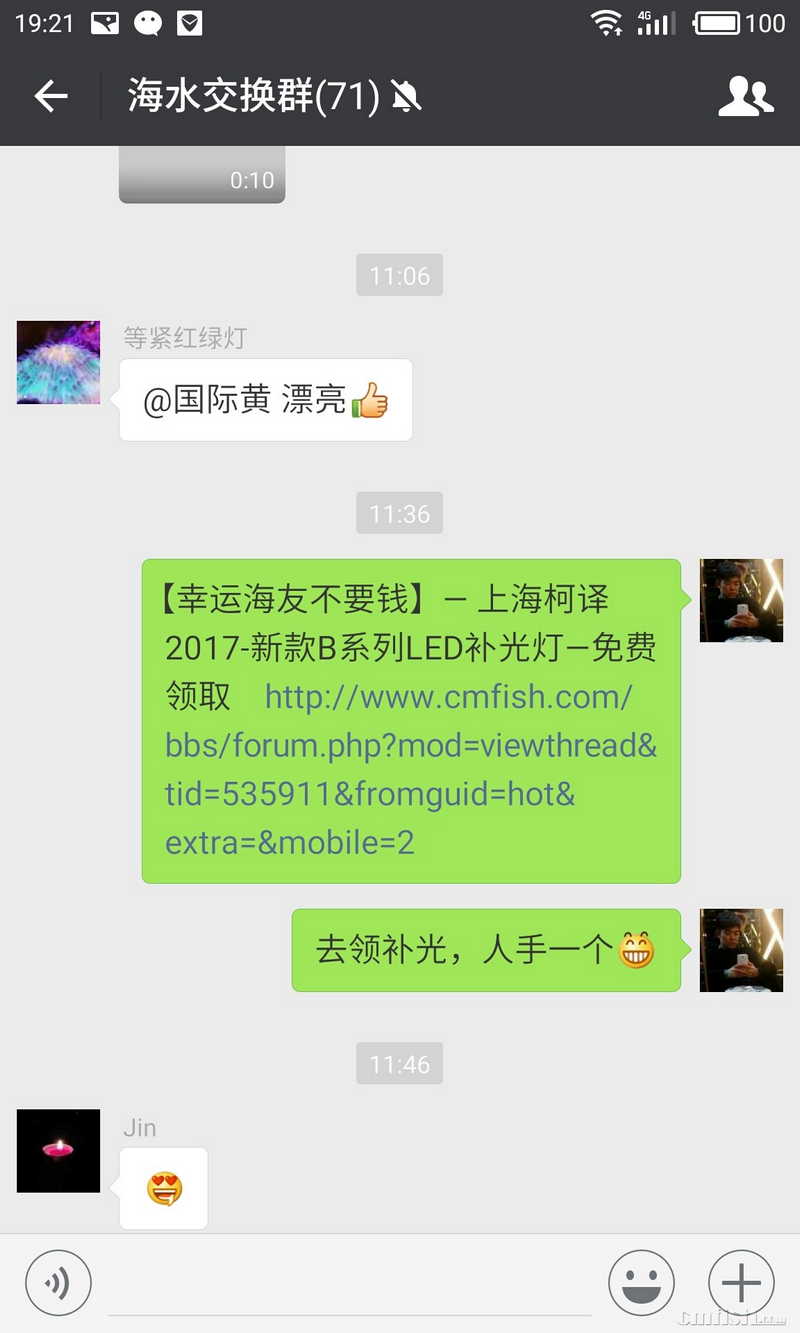Open the emoji picker
This screenshot has width=800, height=1333.
point(641,1283)
